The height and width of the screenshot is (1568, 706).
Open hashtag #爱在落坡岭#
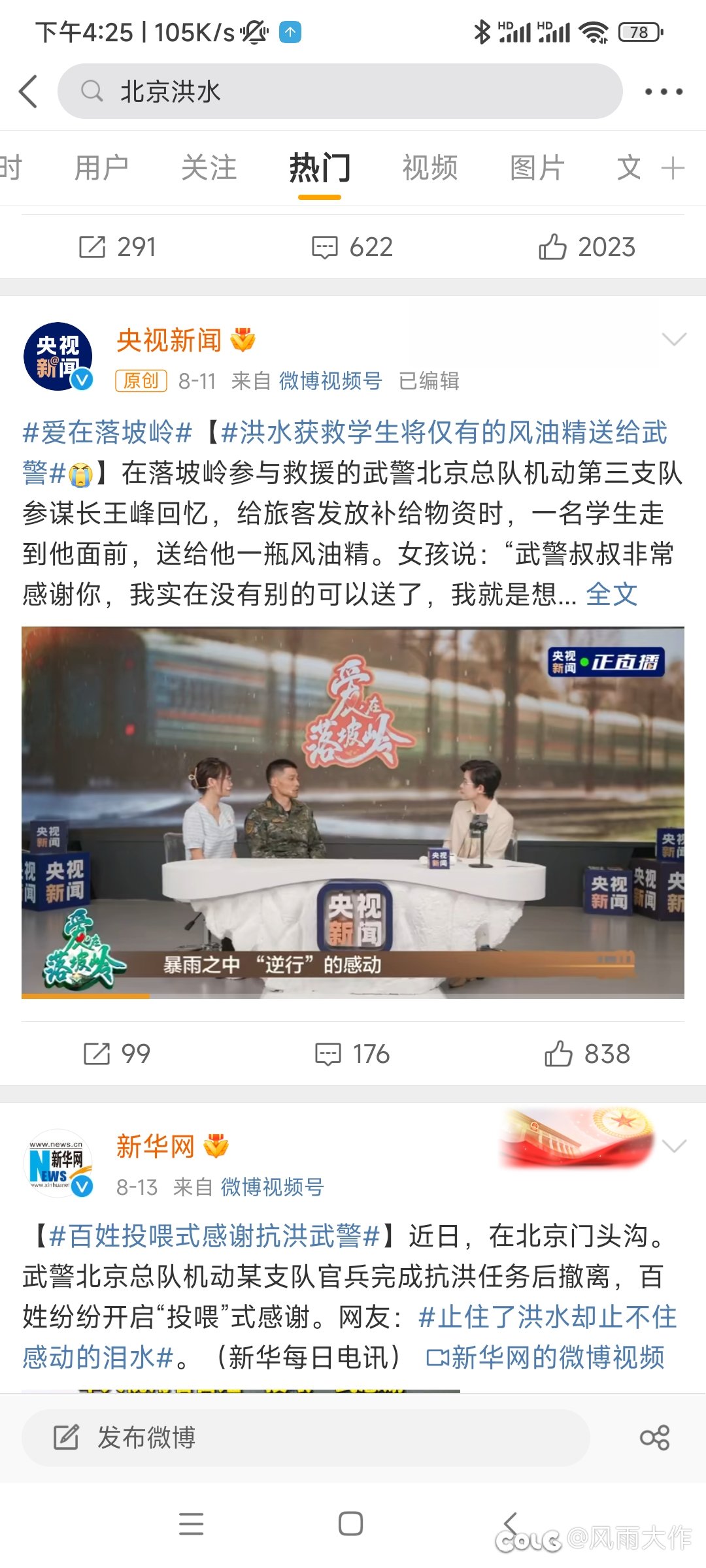tap(107, 433)
